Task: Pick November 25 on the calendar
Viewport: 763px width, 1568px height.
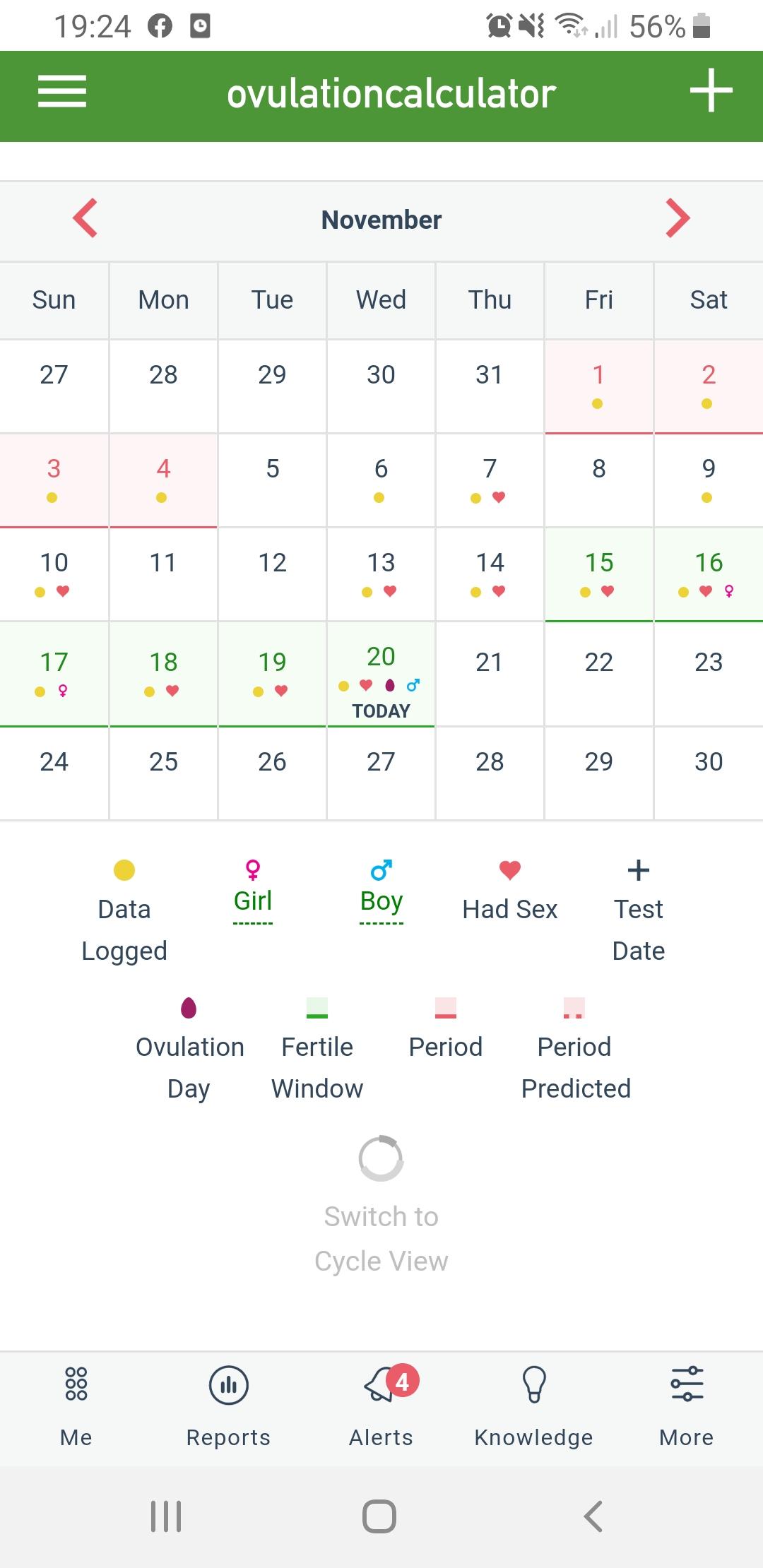Action: (x=163, y=772)
